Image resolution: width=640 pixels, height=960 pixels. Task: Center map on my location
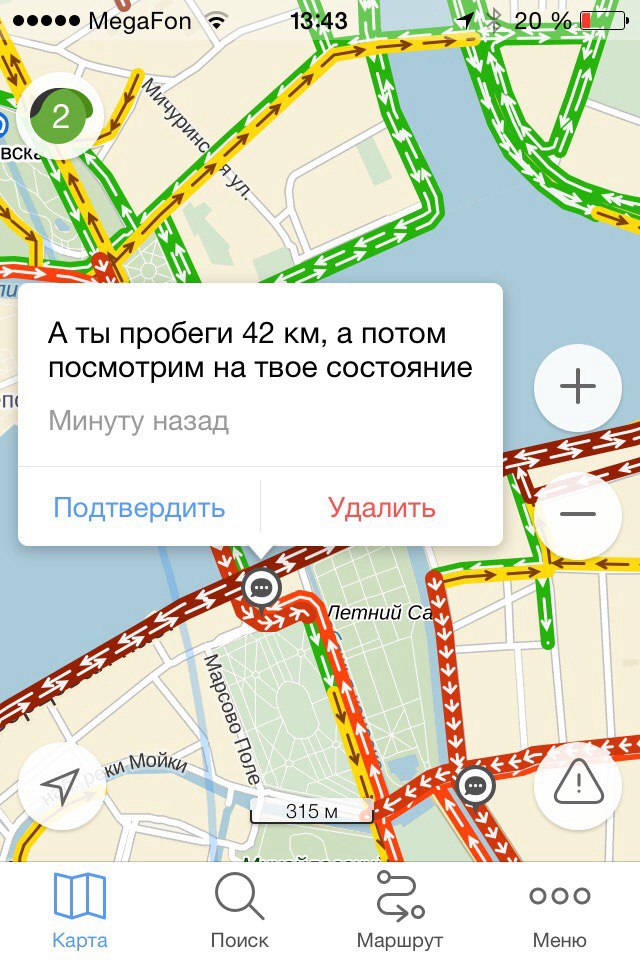pyautogui.click(x=60, y=788)
